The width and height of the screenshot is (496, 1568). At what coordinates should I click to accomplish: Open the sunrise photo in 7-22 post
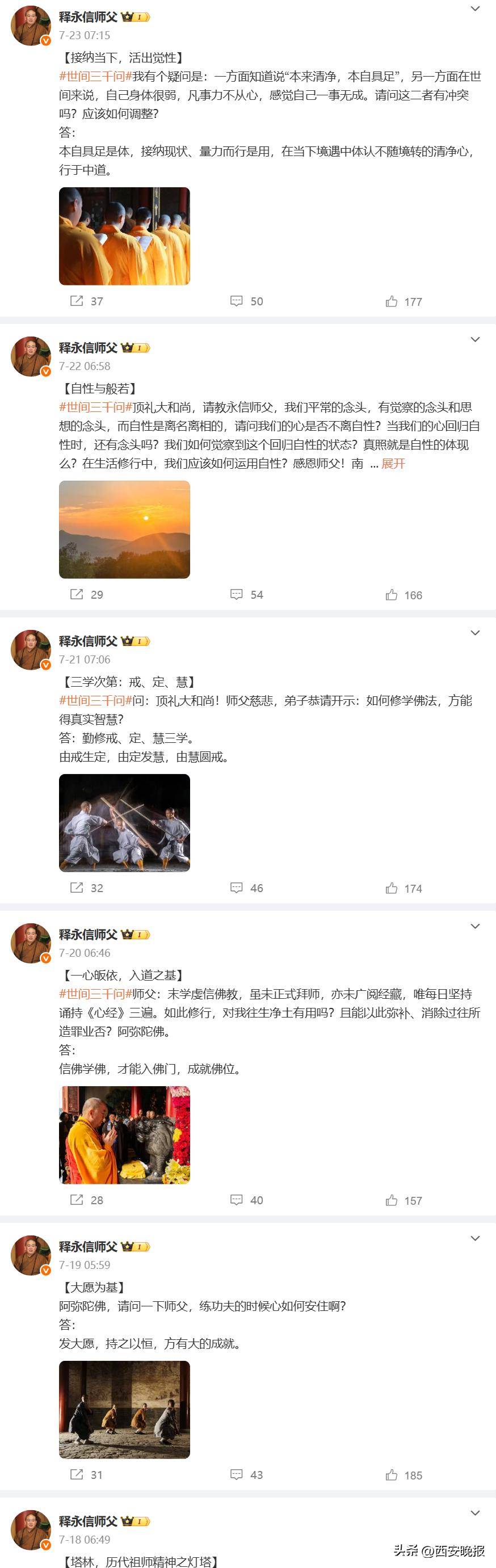coord(124,529)
